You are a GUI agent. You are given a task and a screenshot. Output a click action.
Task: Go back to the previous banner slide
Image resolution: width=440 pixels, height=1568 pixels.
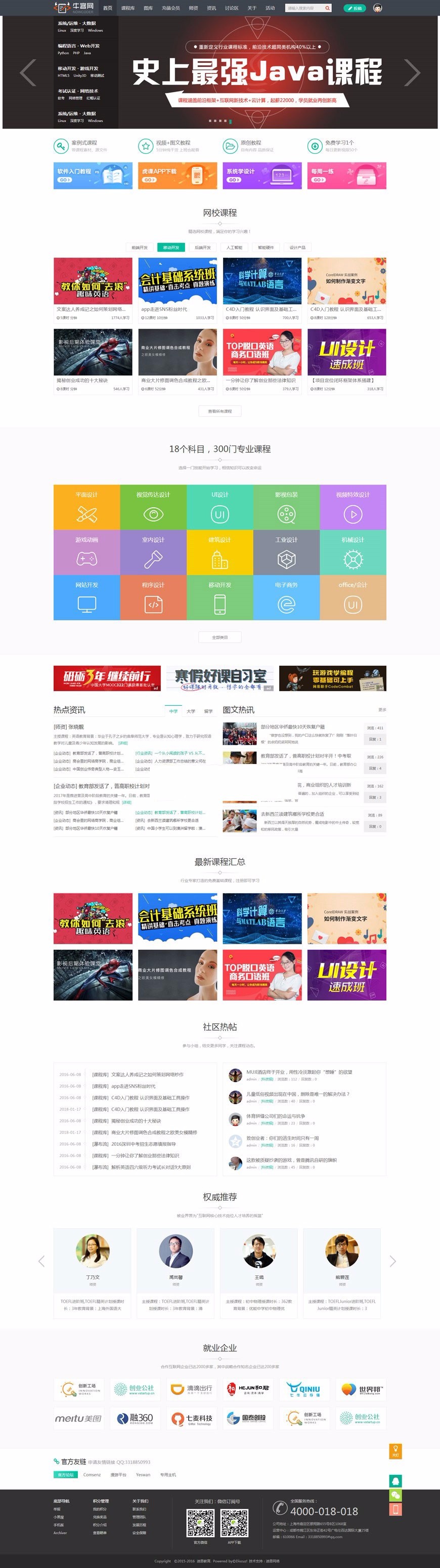(x=27, y=72)
